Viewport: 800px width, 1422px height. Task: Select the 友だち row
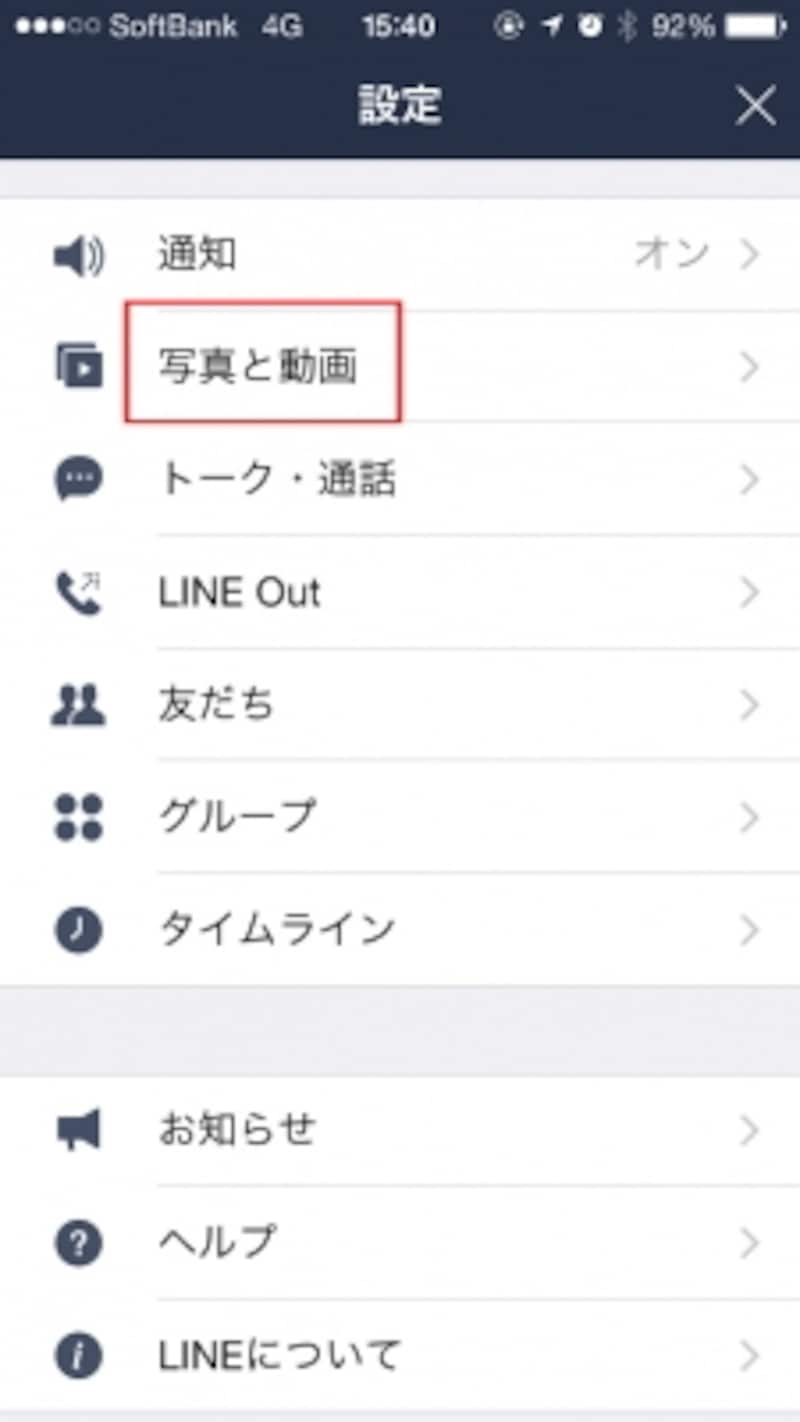[400, 705]
